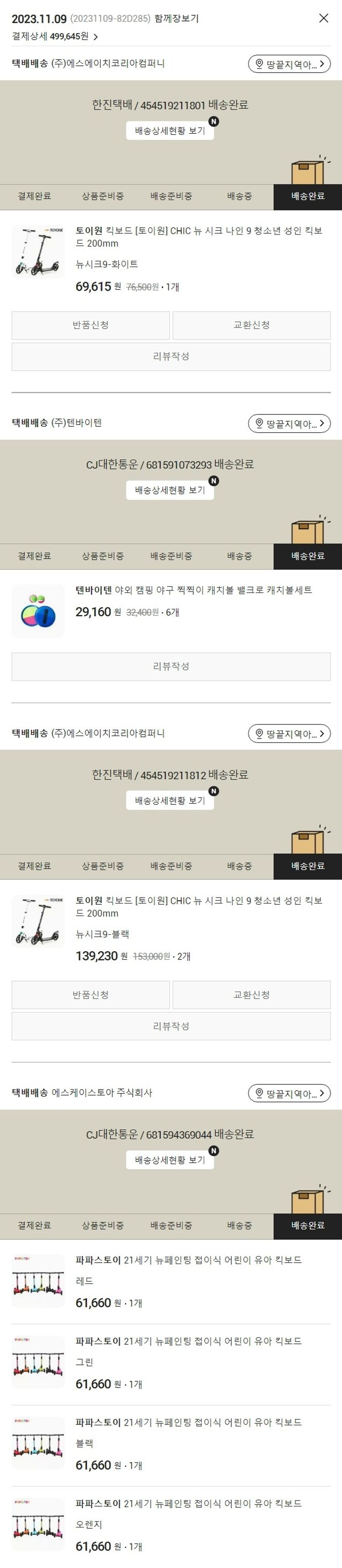
Task: View 배송상세현황 for CJ대한통운 681594369044
Action: (170, 1160)
